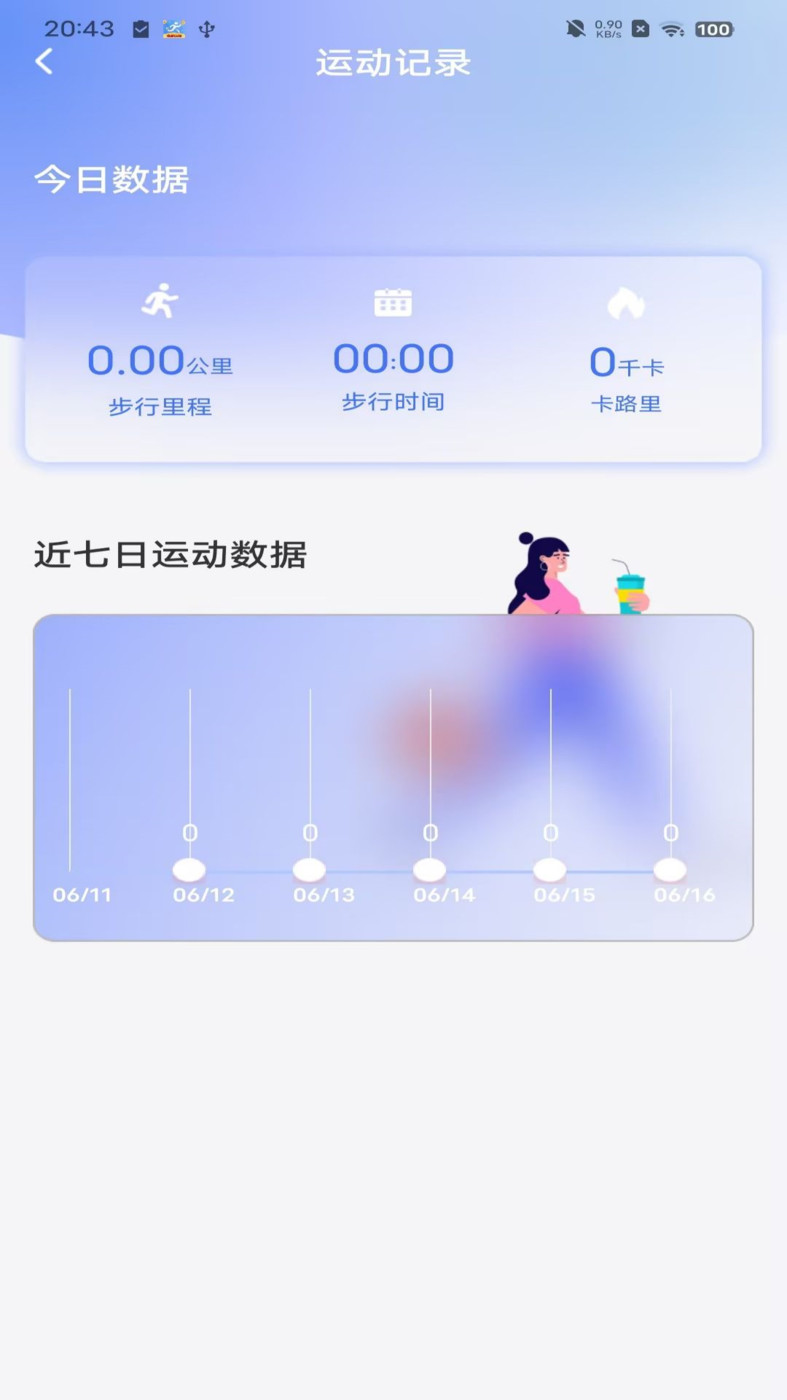Click the 0.00 公里 walking distance value
Image resolution: width=787 pixels, height=1400 pixels.
coord(160,360)
